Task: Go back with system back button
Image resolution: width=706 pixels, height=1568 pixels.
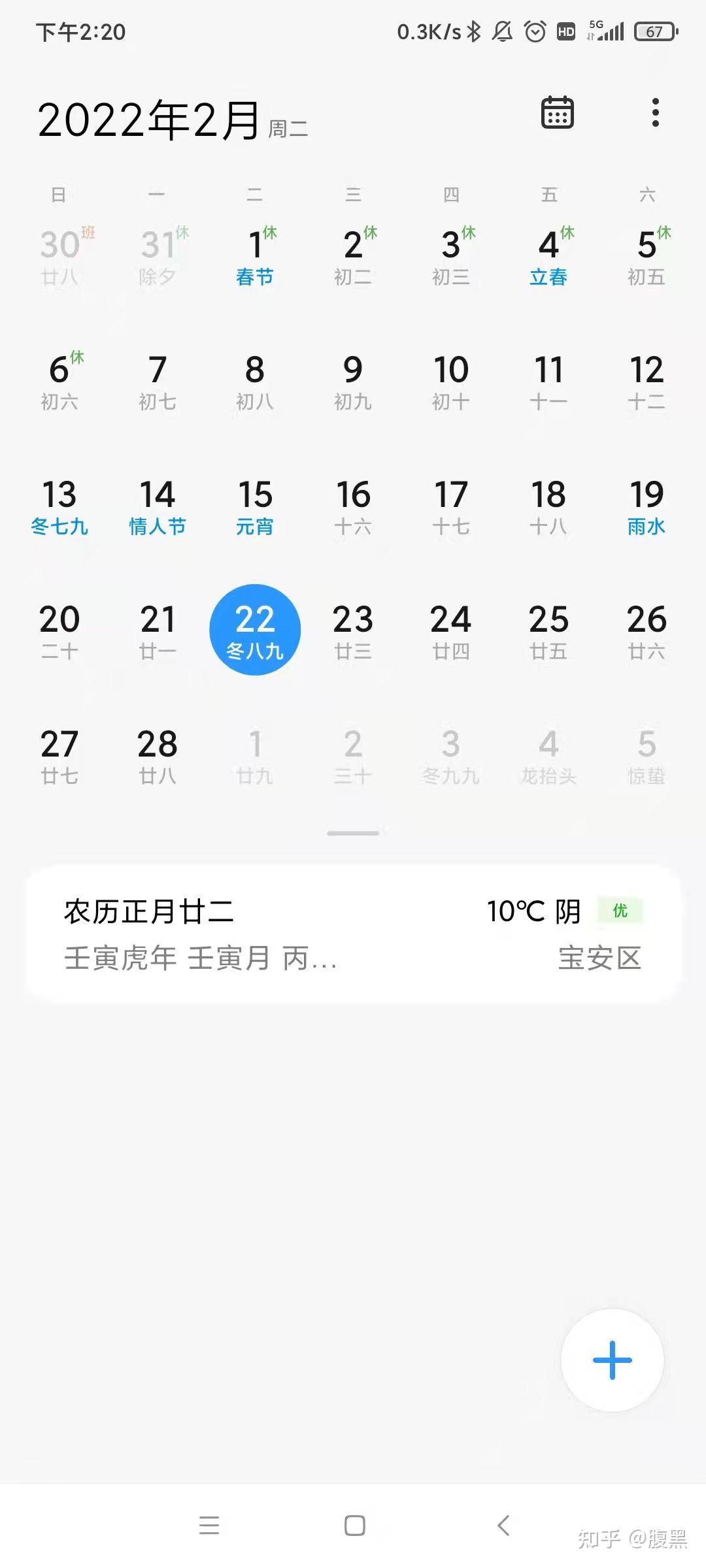Action: (503, 1526)
